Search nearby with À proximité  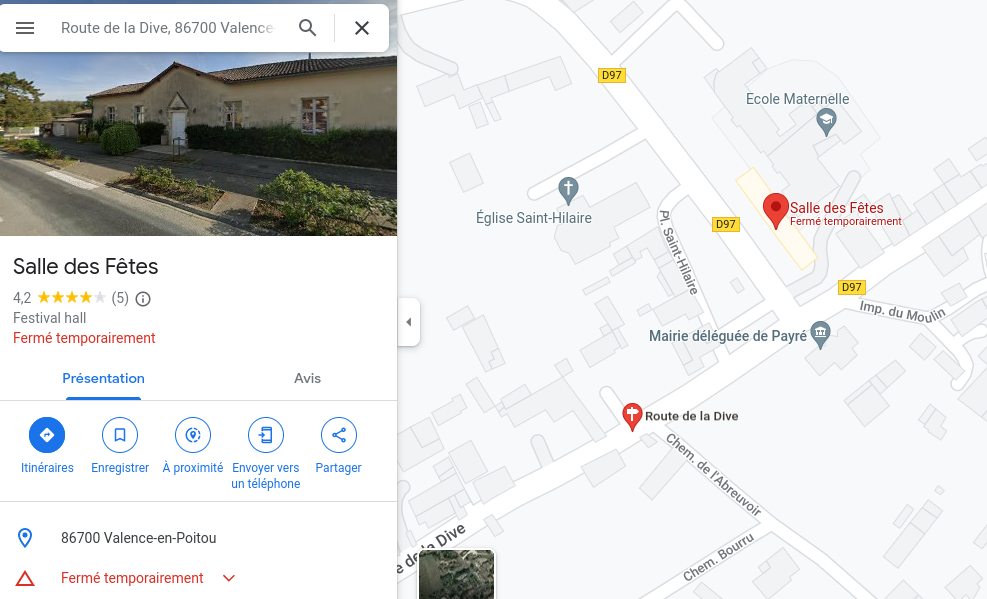[193, 435]
